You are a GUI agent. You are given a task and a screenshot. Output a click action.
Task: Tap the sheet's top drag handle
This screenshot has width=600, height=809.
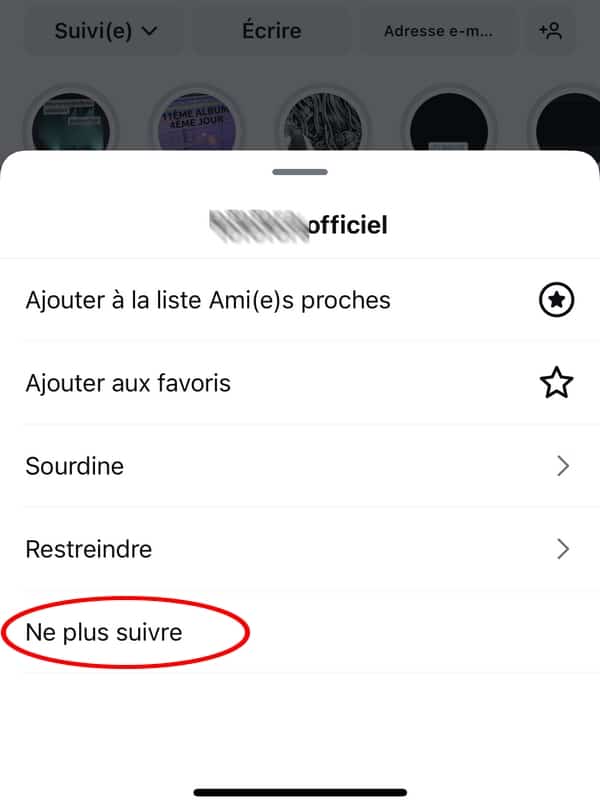(299, 172)
